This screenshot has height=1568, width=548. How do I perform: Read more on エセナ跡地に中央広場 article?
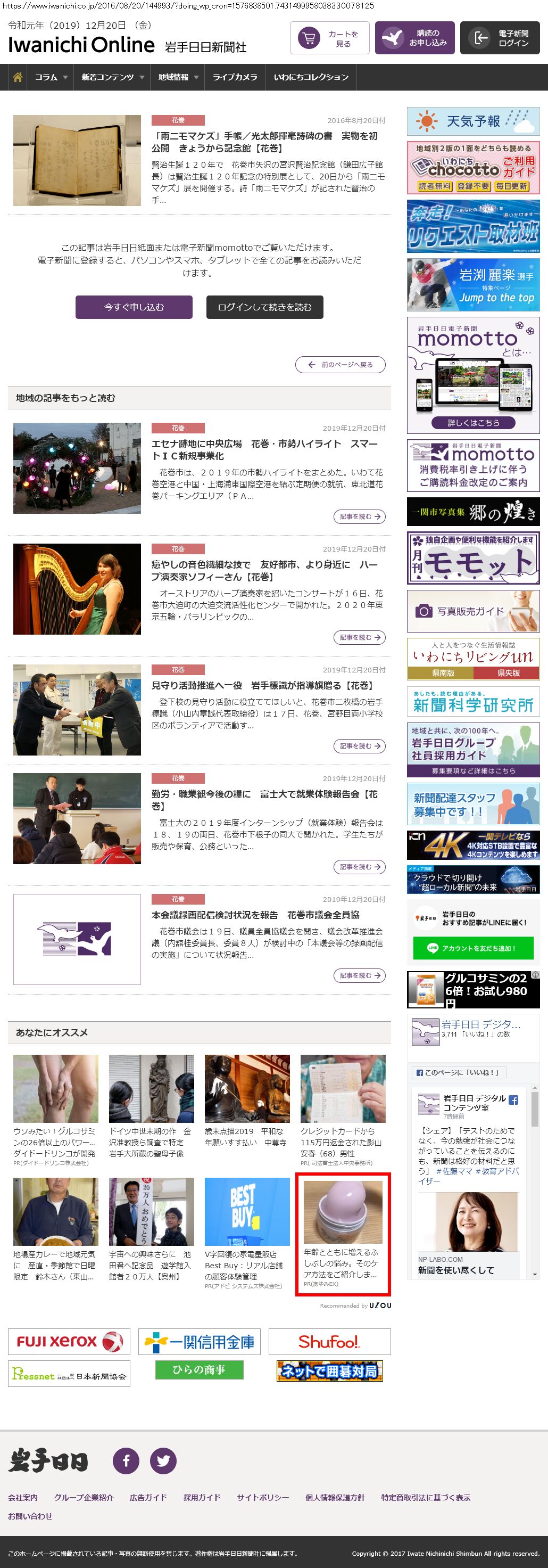(x=360, y=516)
